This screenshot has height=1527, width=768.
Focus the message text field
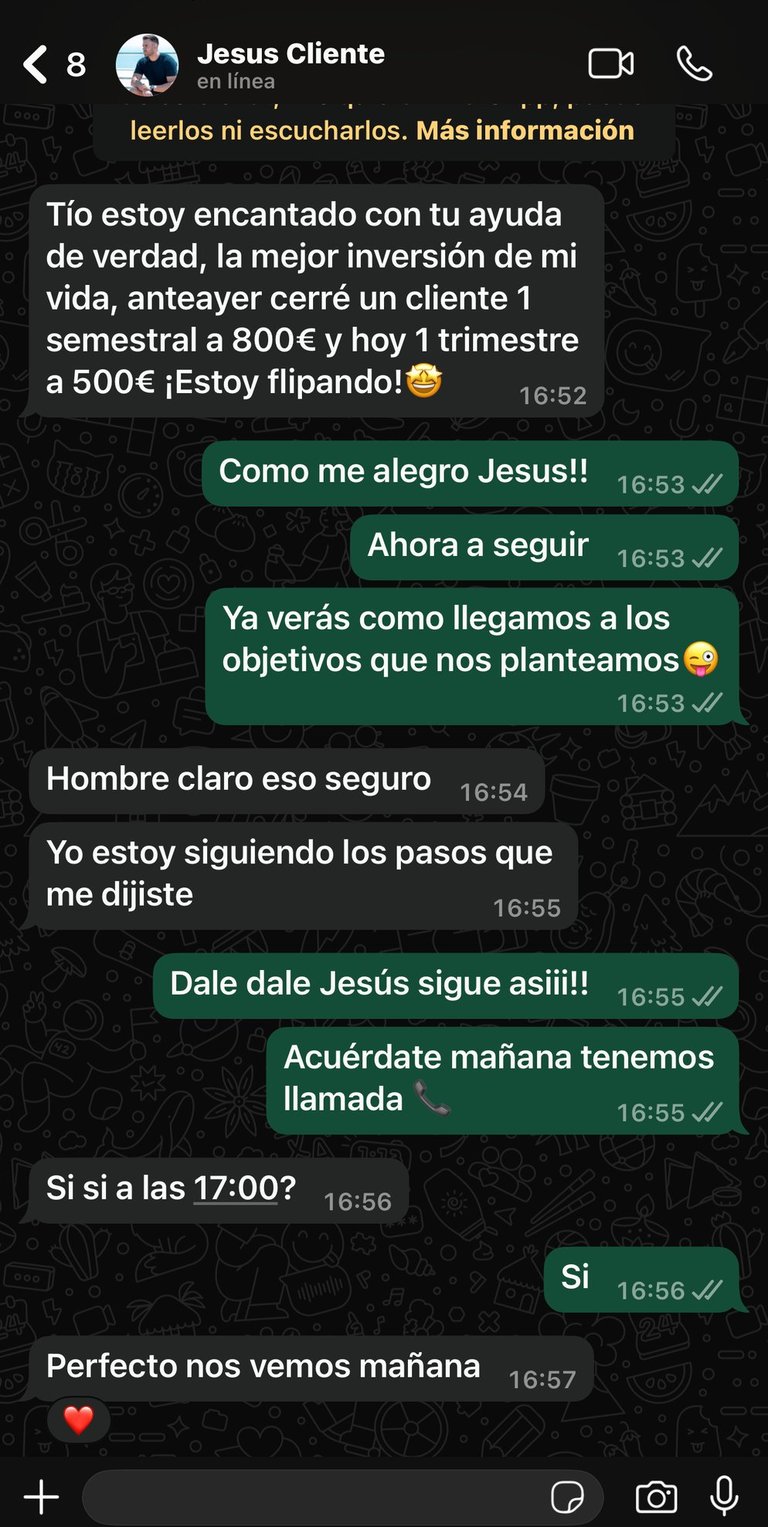pos(310,1497)
